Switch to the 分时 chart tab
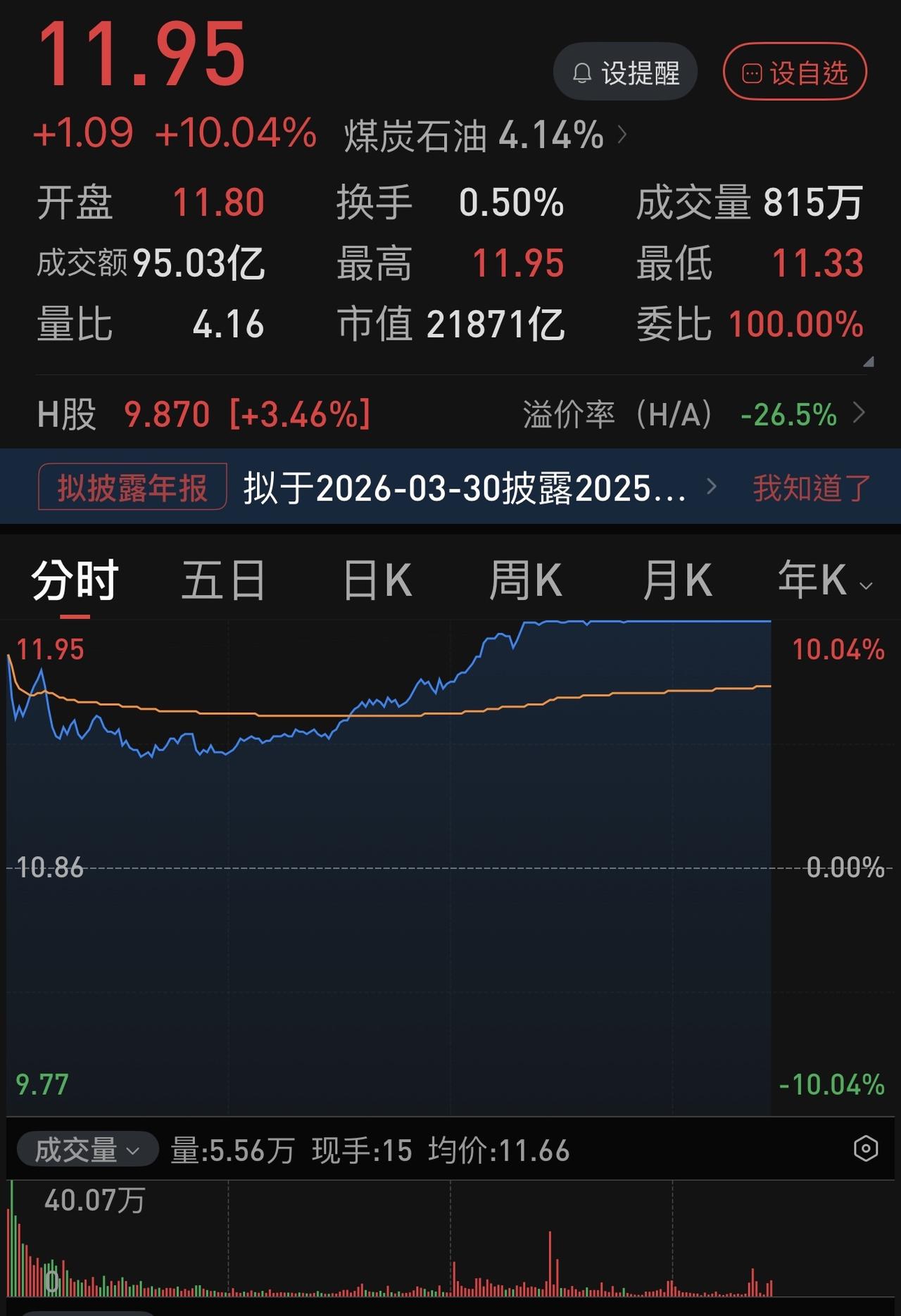The image size is (901, 1316). pos(75,581)
